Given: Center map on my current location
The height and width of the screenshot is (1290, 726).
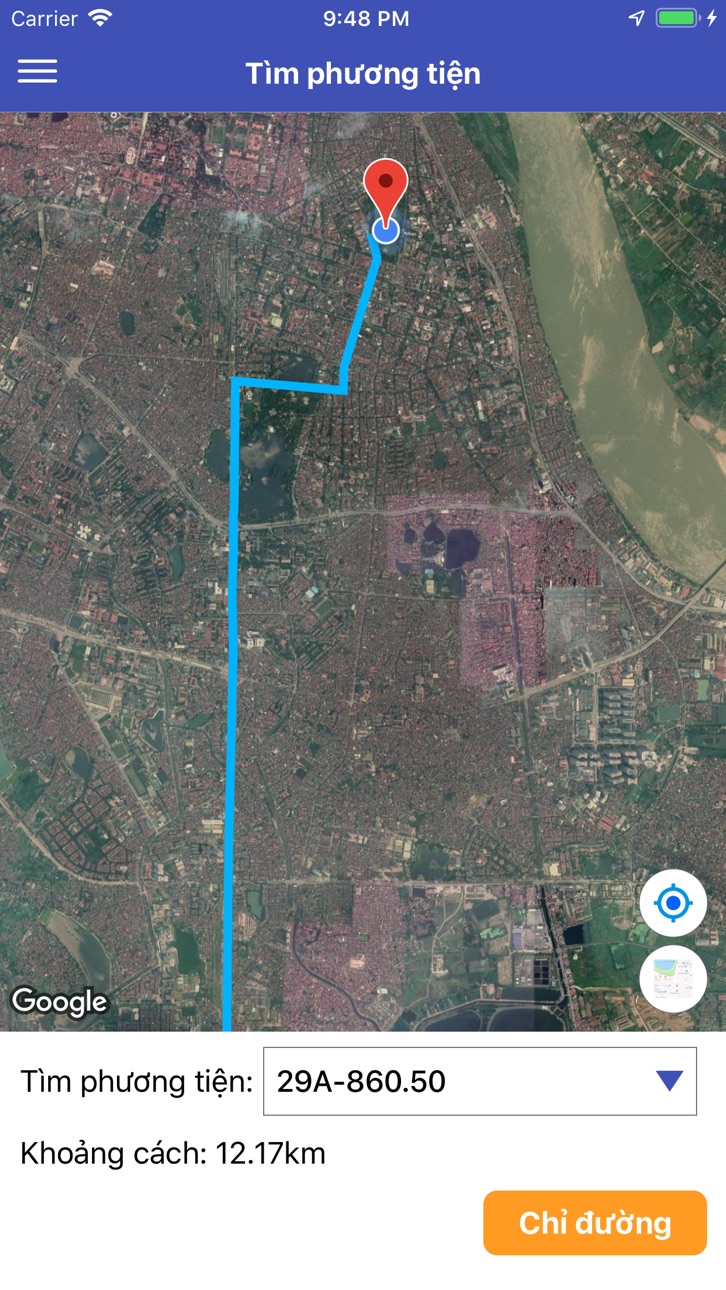Looking at the screenshot, I should tap(673, 904).
